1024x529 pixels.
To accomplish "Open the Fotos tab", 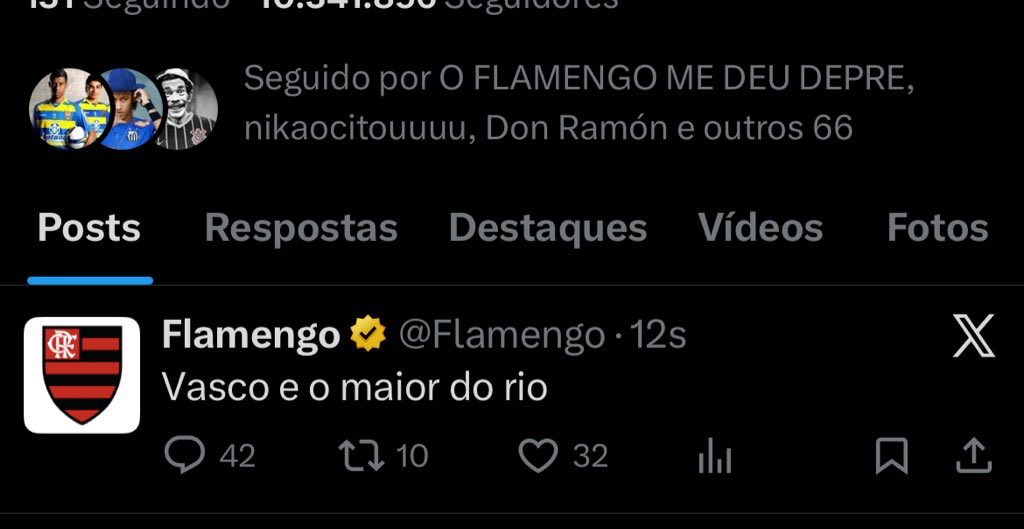I will point(937,229).
